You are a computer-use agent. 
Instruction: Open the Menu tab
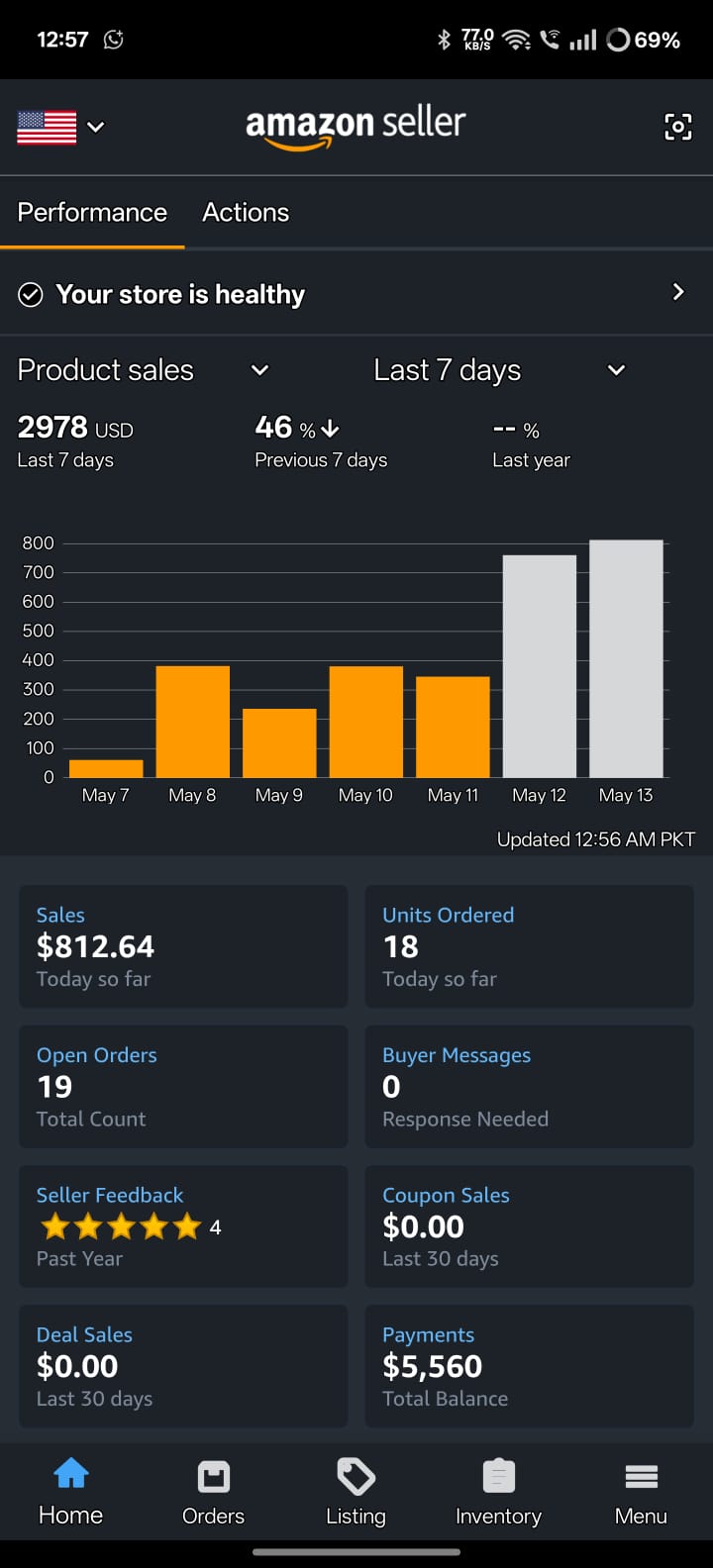coord(641,1492)
